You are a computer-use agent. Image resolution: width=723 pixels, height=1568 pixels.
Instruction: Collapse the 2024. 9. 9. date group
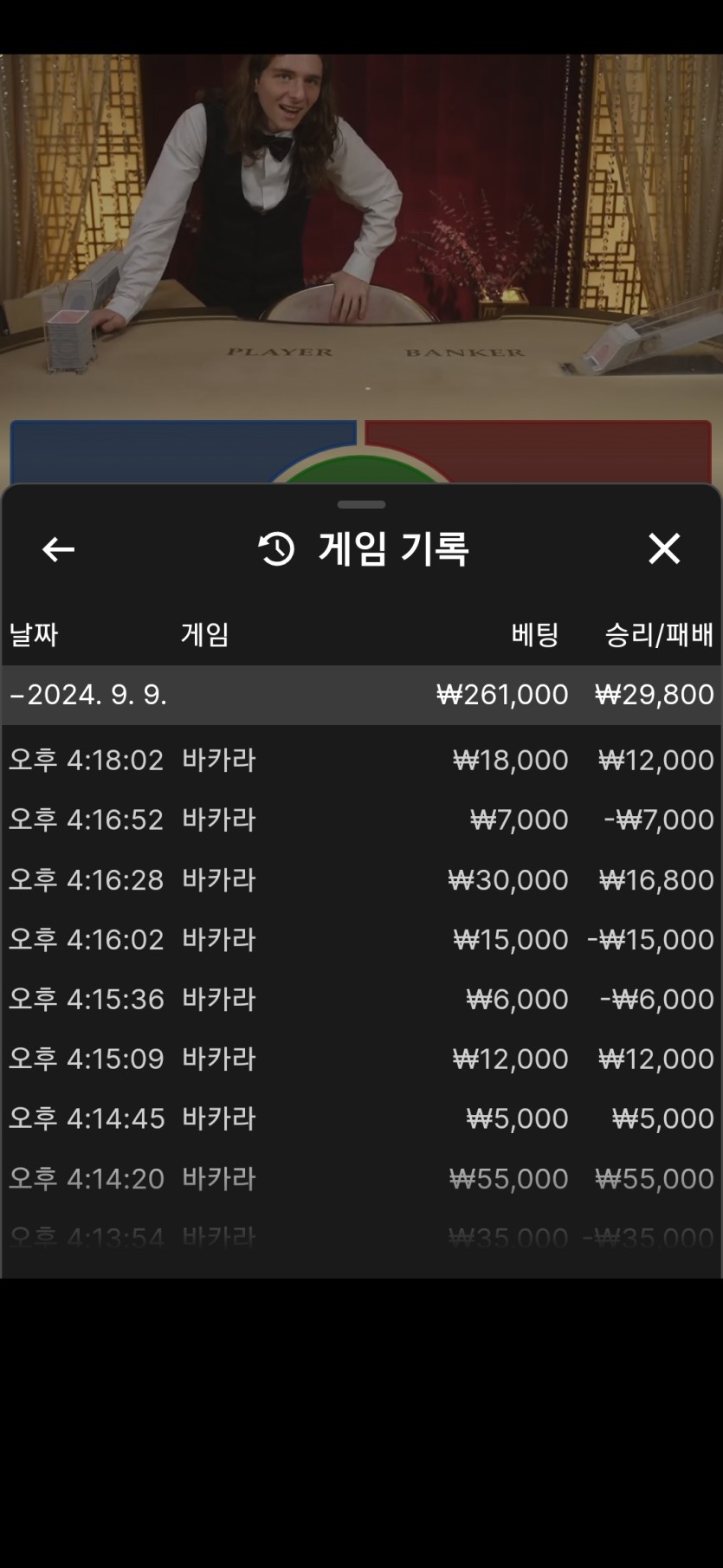(361, 695)
